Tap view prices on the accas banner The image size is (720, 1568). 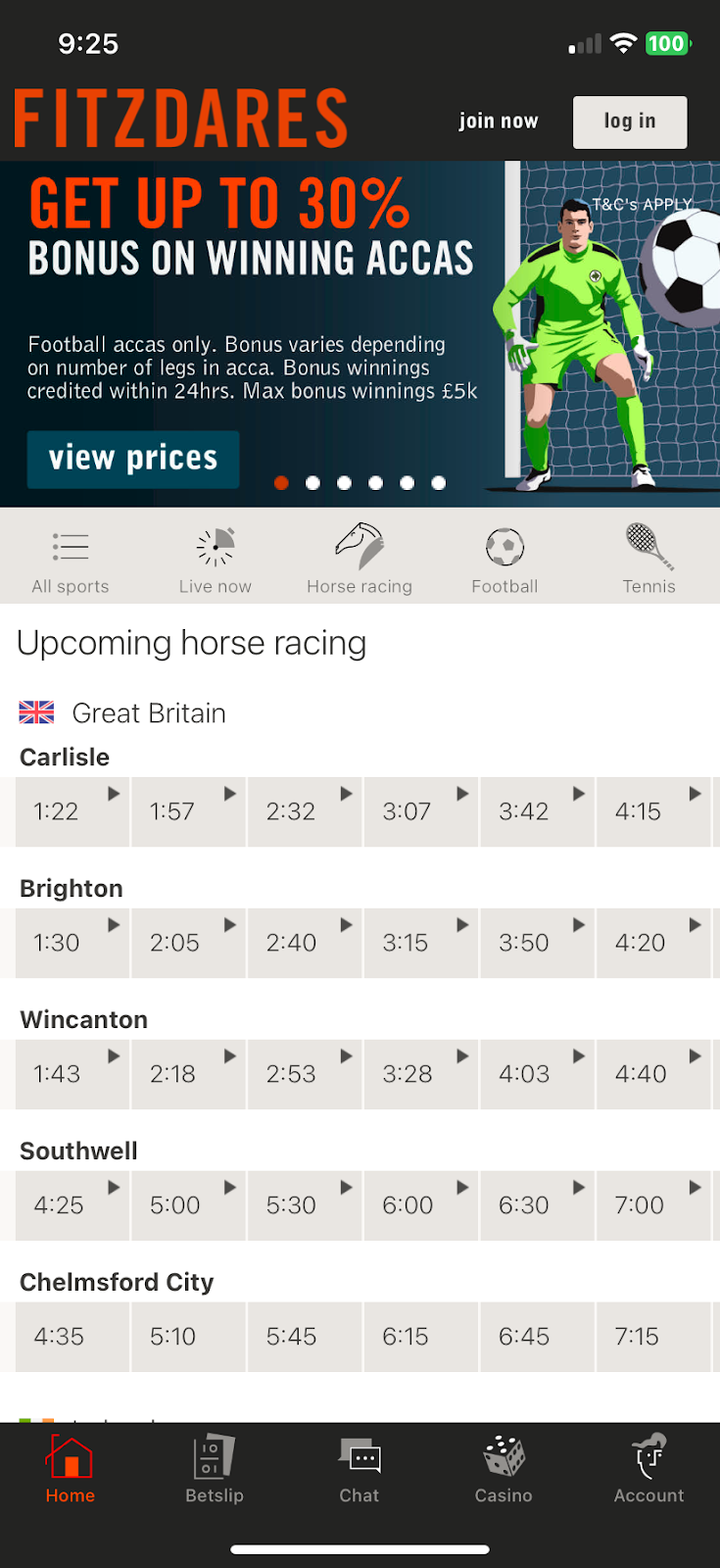133,459
